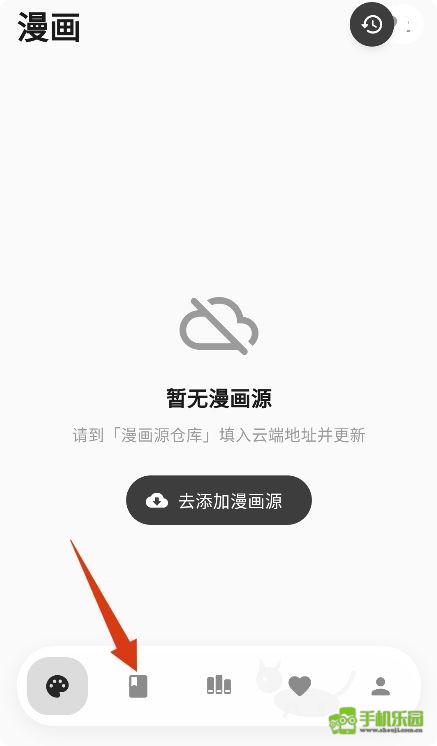Select the palette tab in bottom navigation
The width and height of the screenshot is (437, 746).
(58, 686)
